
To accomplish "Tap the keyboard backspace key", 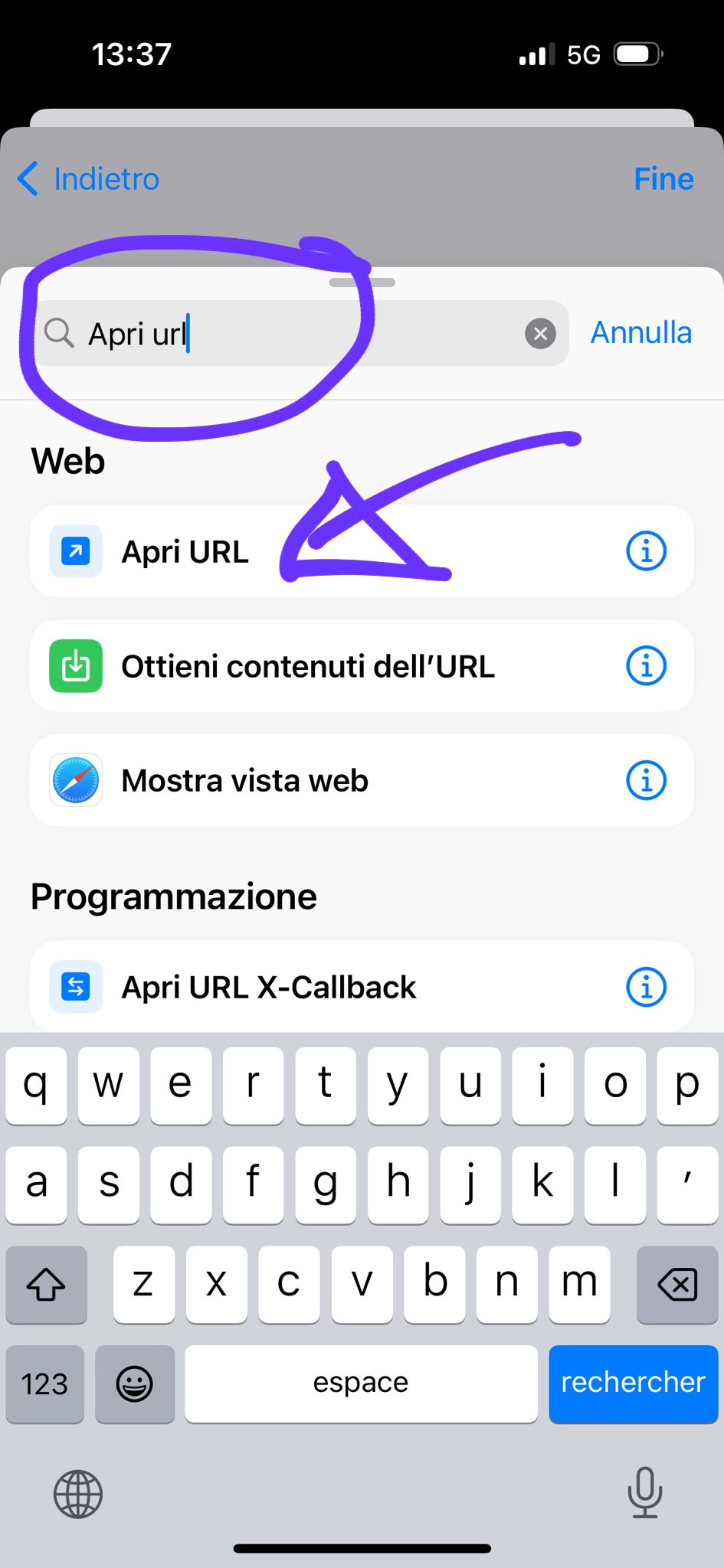I will [677, 1284].
